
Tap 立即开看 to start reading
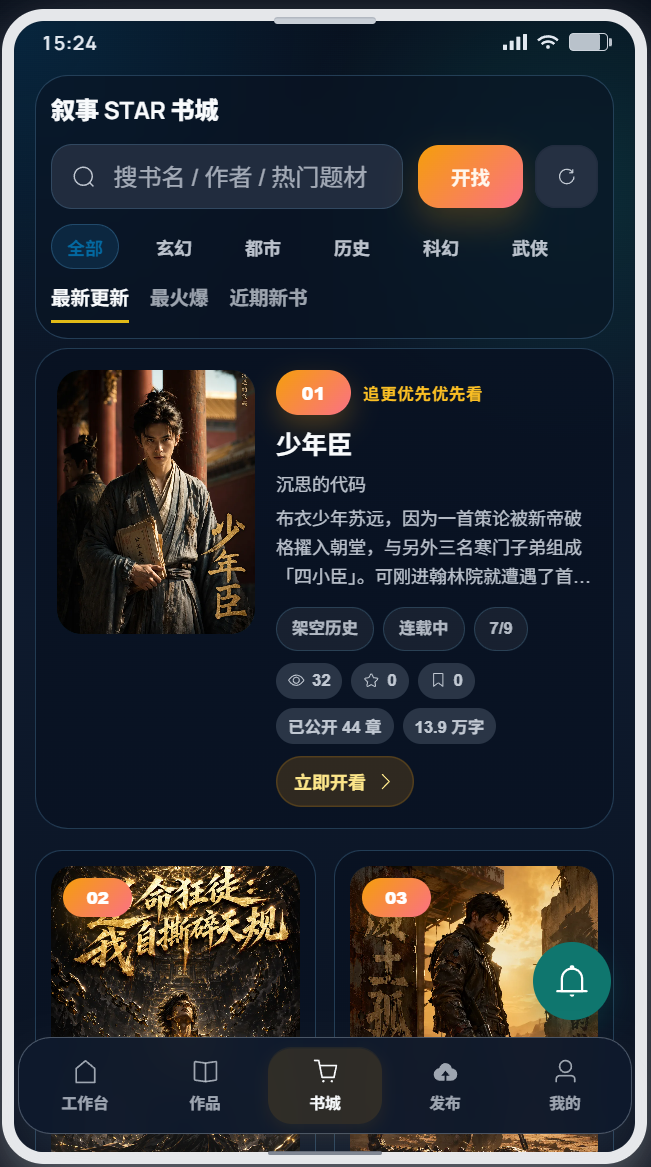[344, 781]
